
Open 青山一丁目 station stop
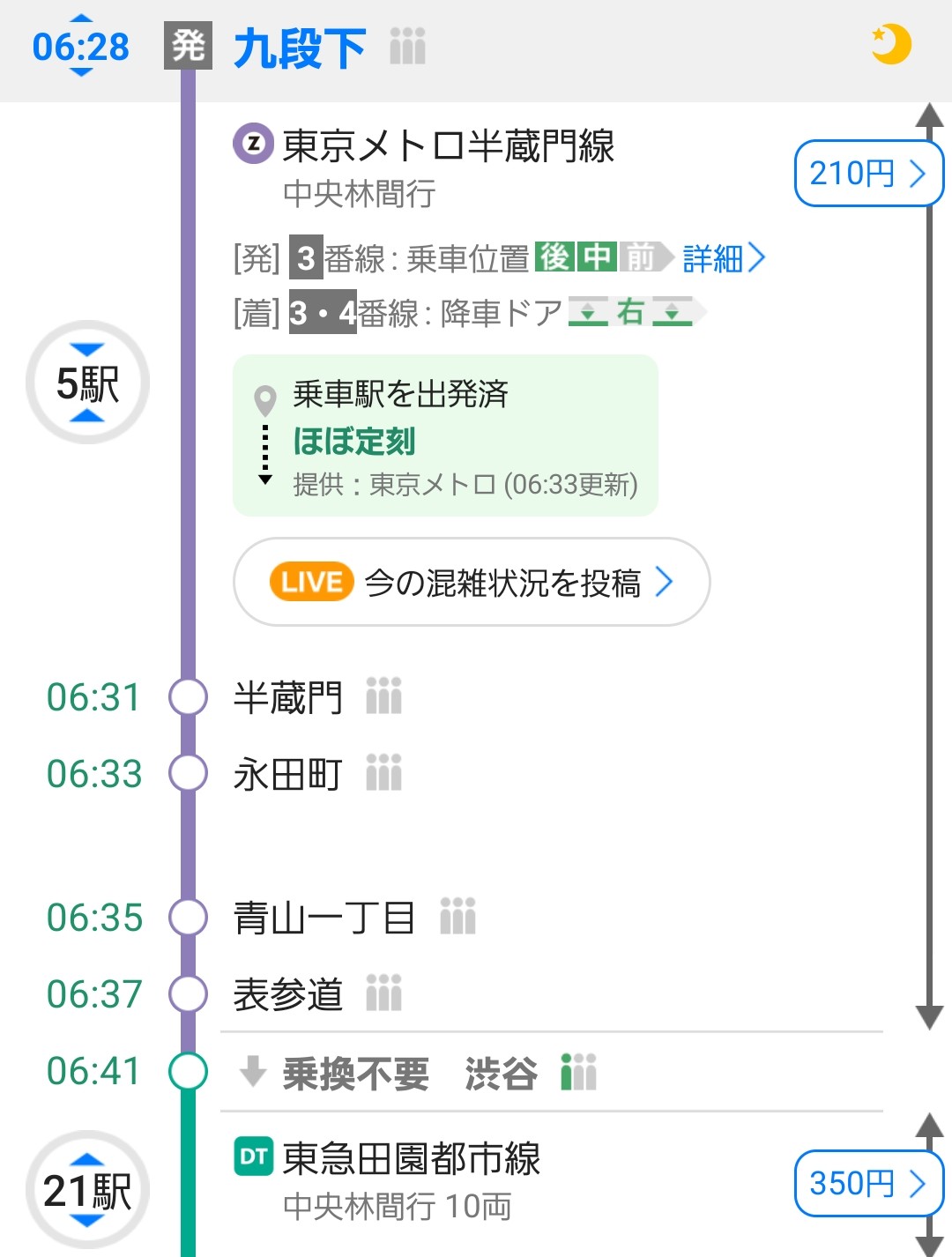pyautogui.click(x=324, y=918)
